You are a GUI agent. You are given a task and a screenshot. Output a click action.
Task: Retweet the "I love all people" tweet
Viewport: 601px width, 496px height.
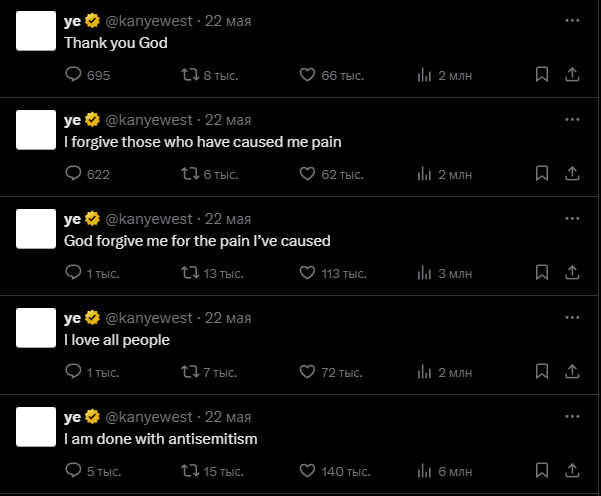pyautogui.click(x=190, y=372)
